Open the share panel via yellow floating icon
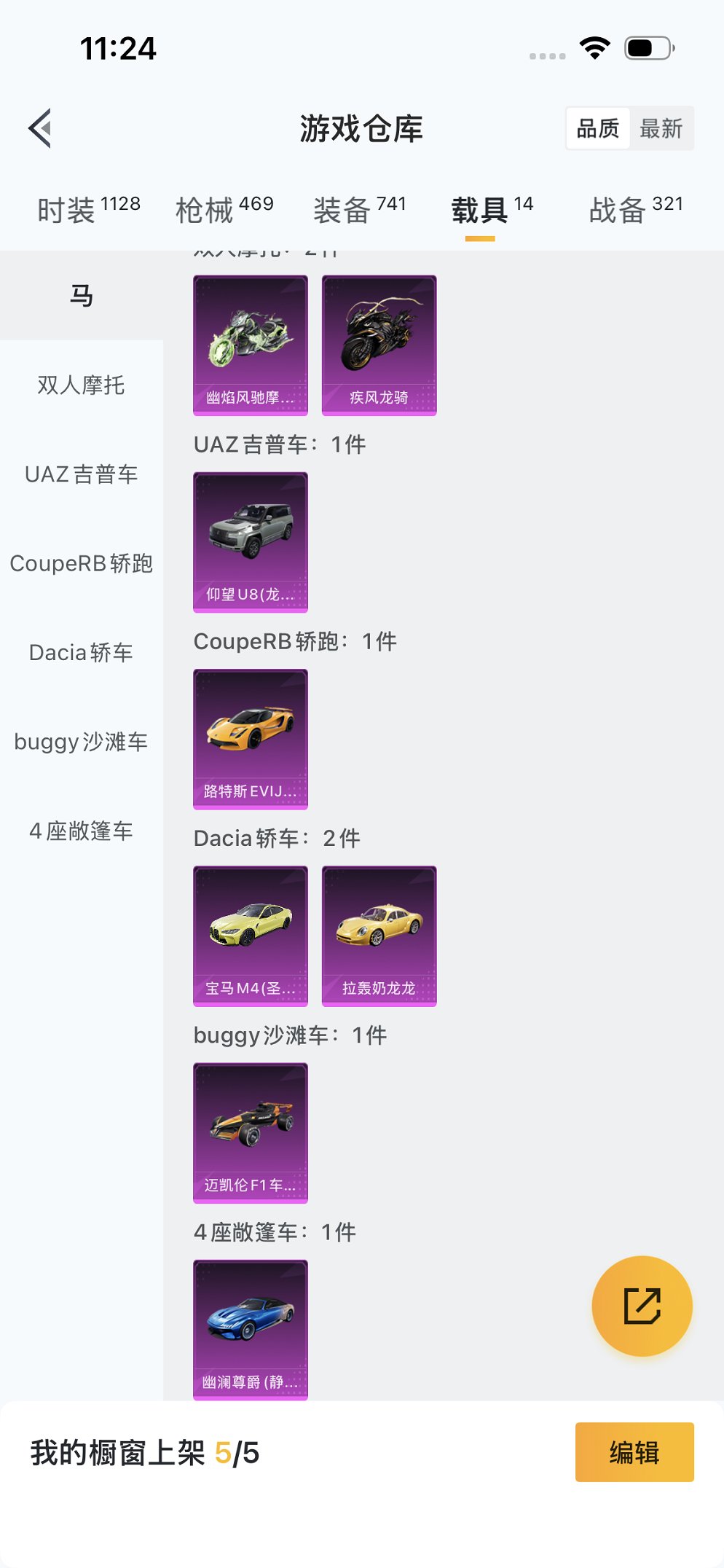724x1568 pixels. [x=642, y=1306]
